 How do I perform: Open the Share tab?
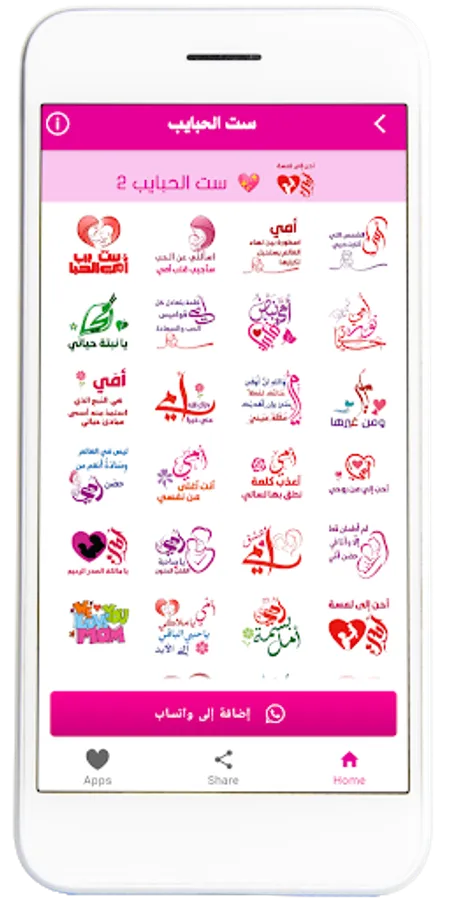point(223,767)
